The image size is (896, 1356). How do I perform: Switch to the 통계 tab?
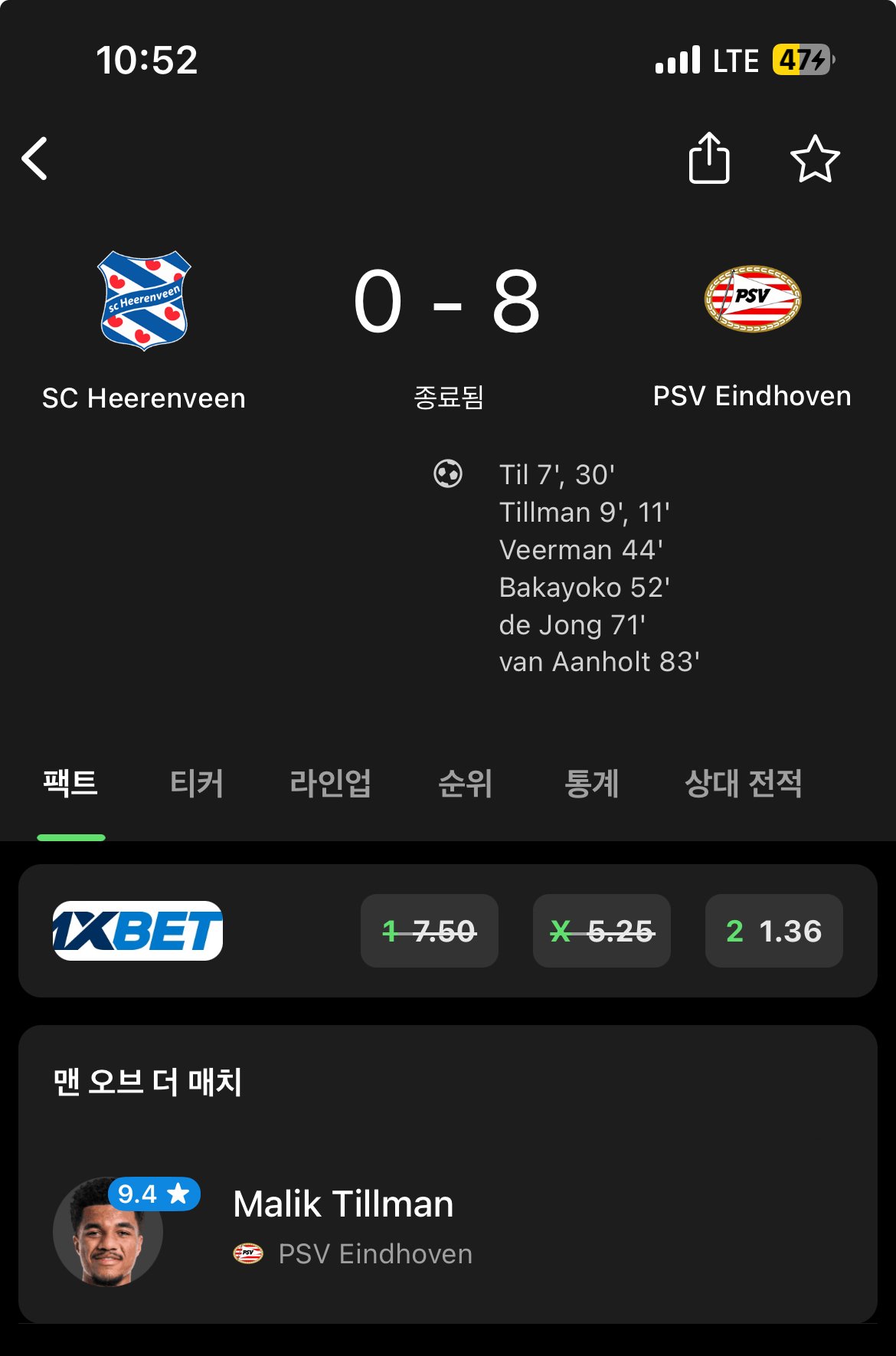point(591,783)
